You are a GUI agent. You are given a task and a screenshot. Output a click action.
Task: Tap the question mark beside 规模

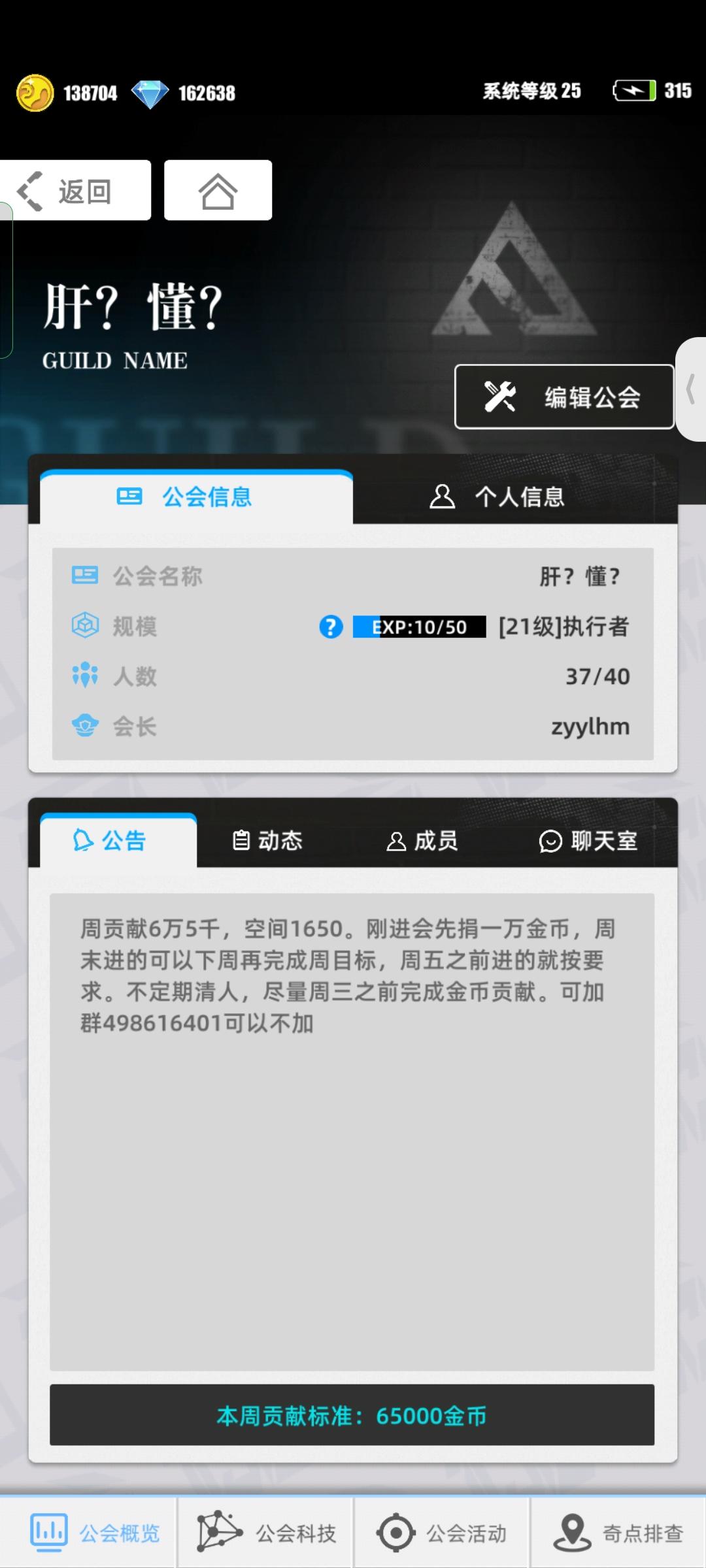click(x=332, y=626)
